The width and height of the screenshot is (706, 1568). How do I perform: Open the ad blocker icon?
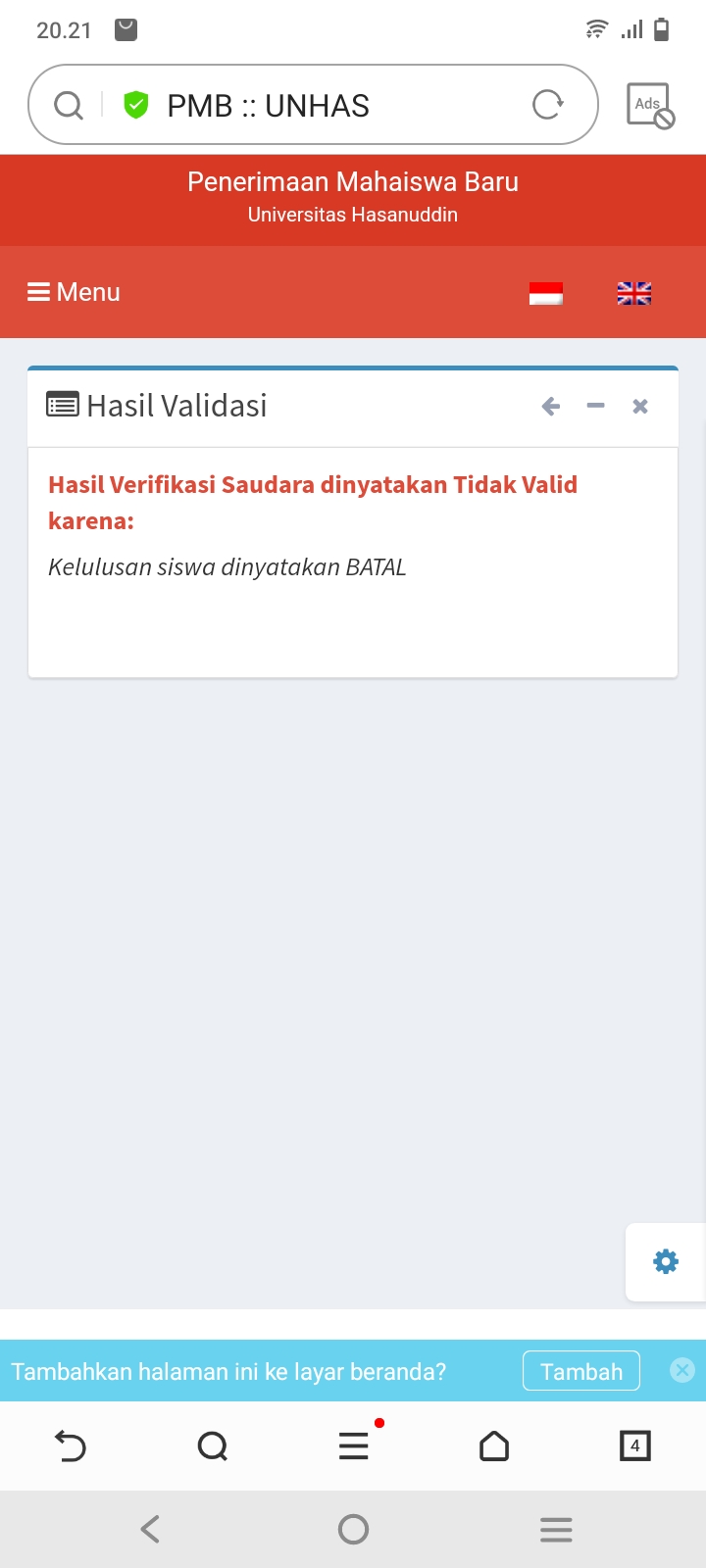point(650,105)
